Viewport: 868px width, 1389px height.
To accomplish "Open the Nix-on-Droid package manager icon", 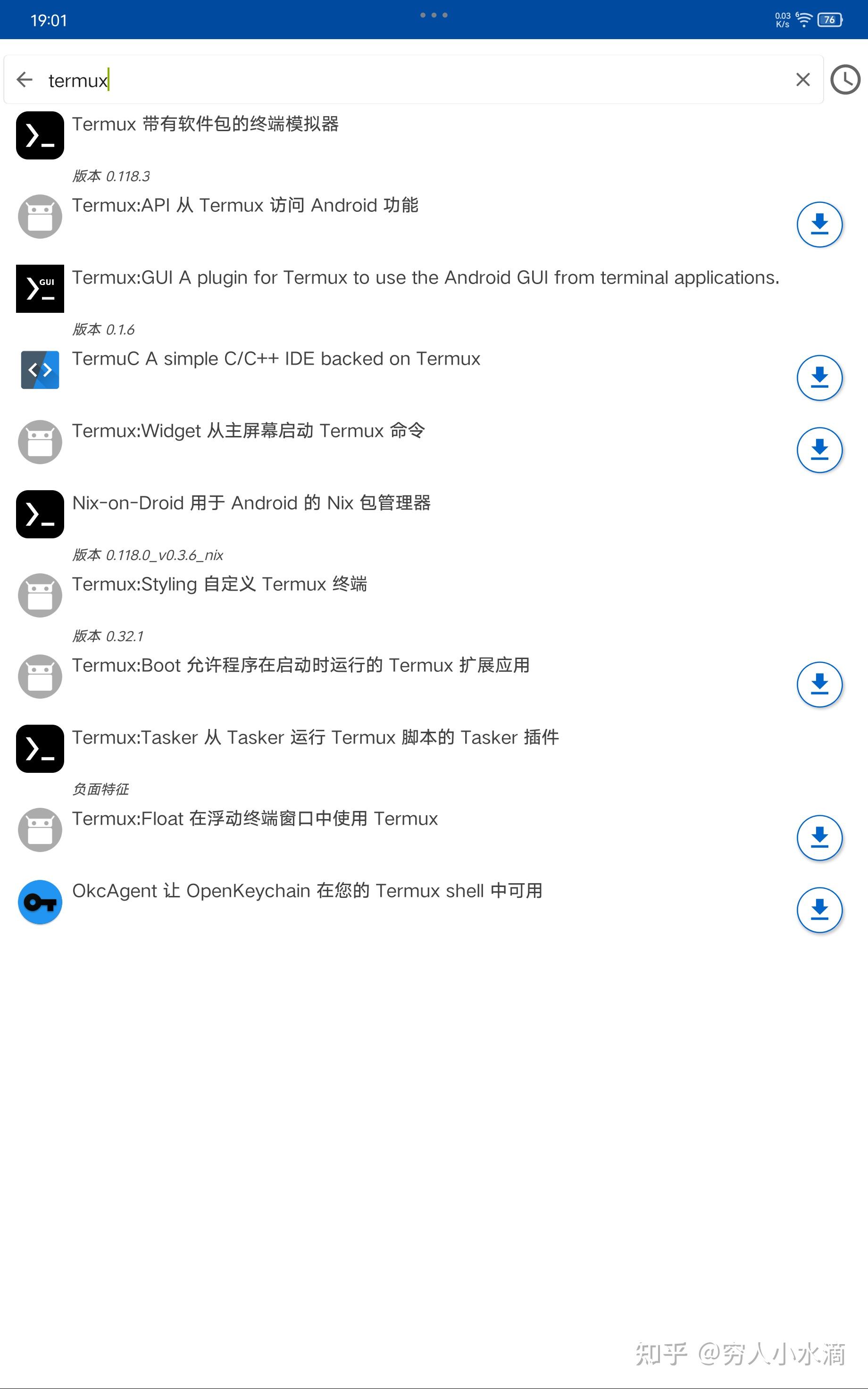I will (40, 514).
